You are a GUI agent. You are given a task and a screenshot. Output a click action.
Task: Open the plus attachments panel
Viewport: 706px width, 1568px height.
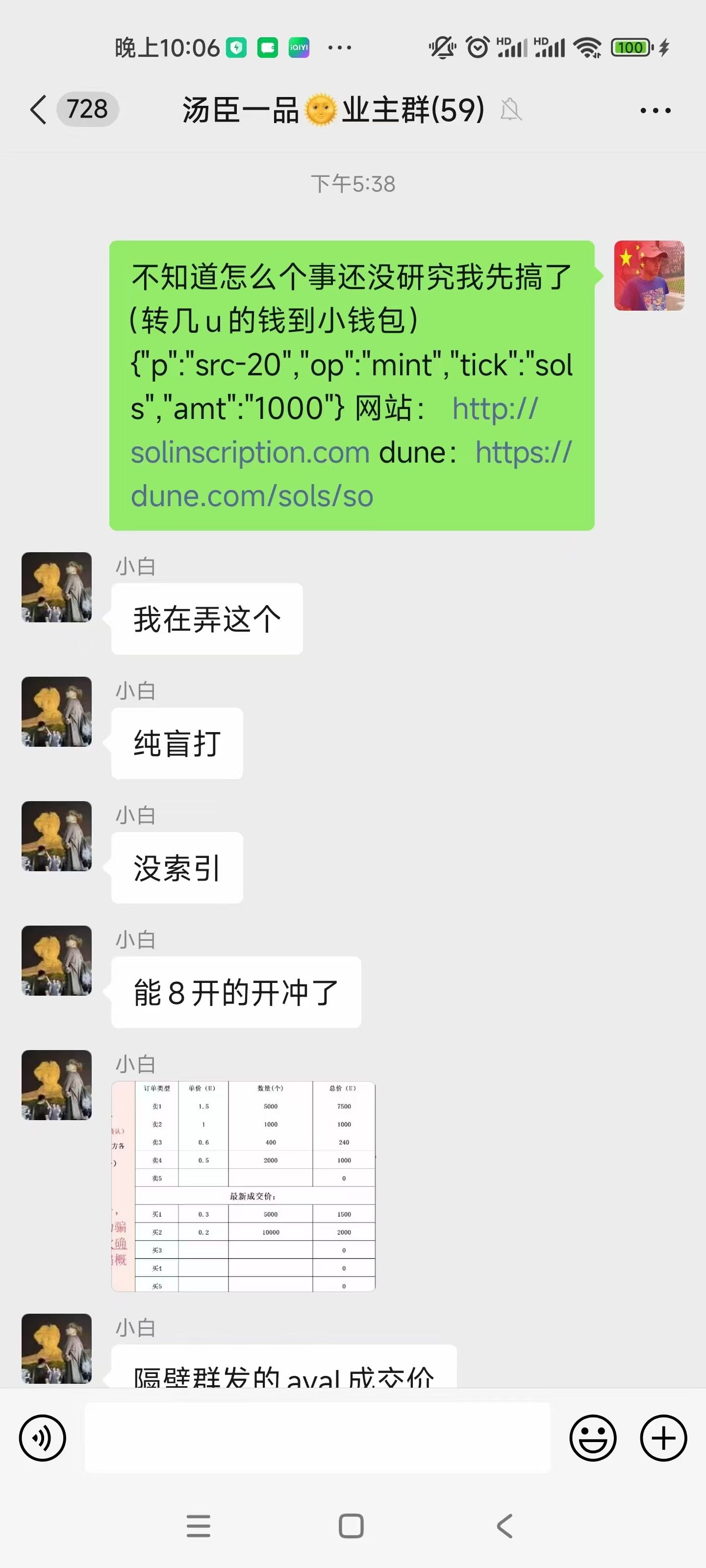click(663, 1438)
